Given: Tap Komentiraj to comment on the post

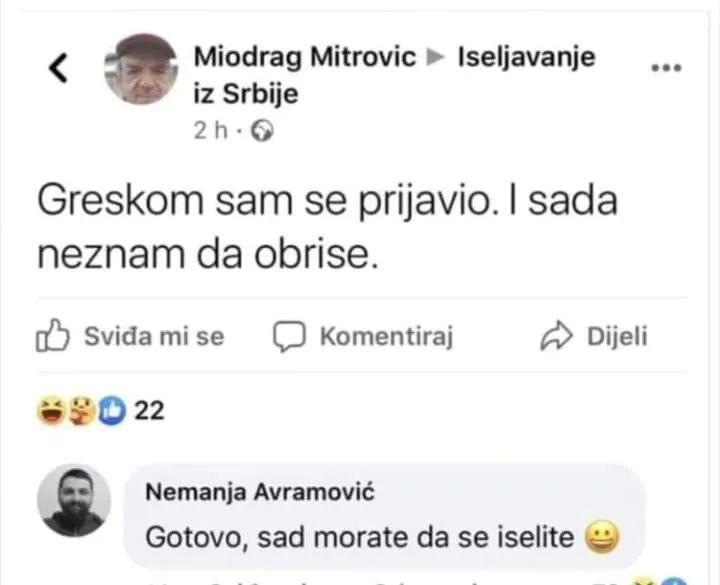Looking at the screenshot, I should tap(364, 337).
